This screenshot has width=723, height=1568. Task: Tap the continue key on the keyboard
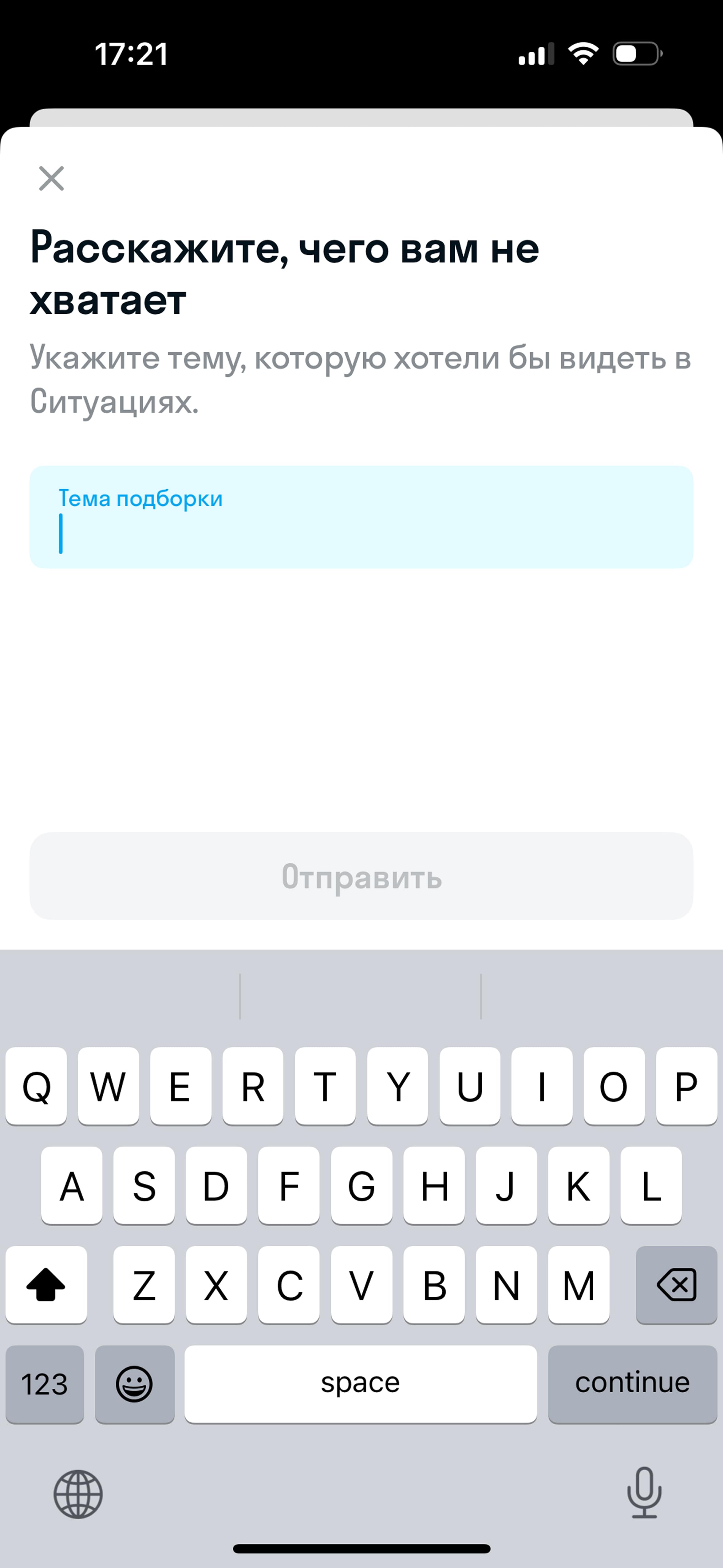[x=632, y=1383]
